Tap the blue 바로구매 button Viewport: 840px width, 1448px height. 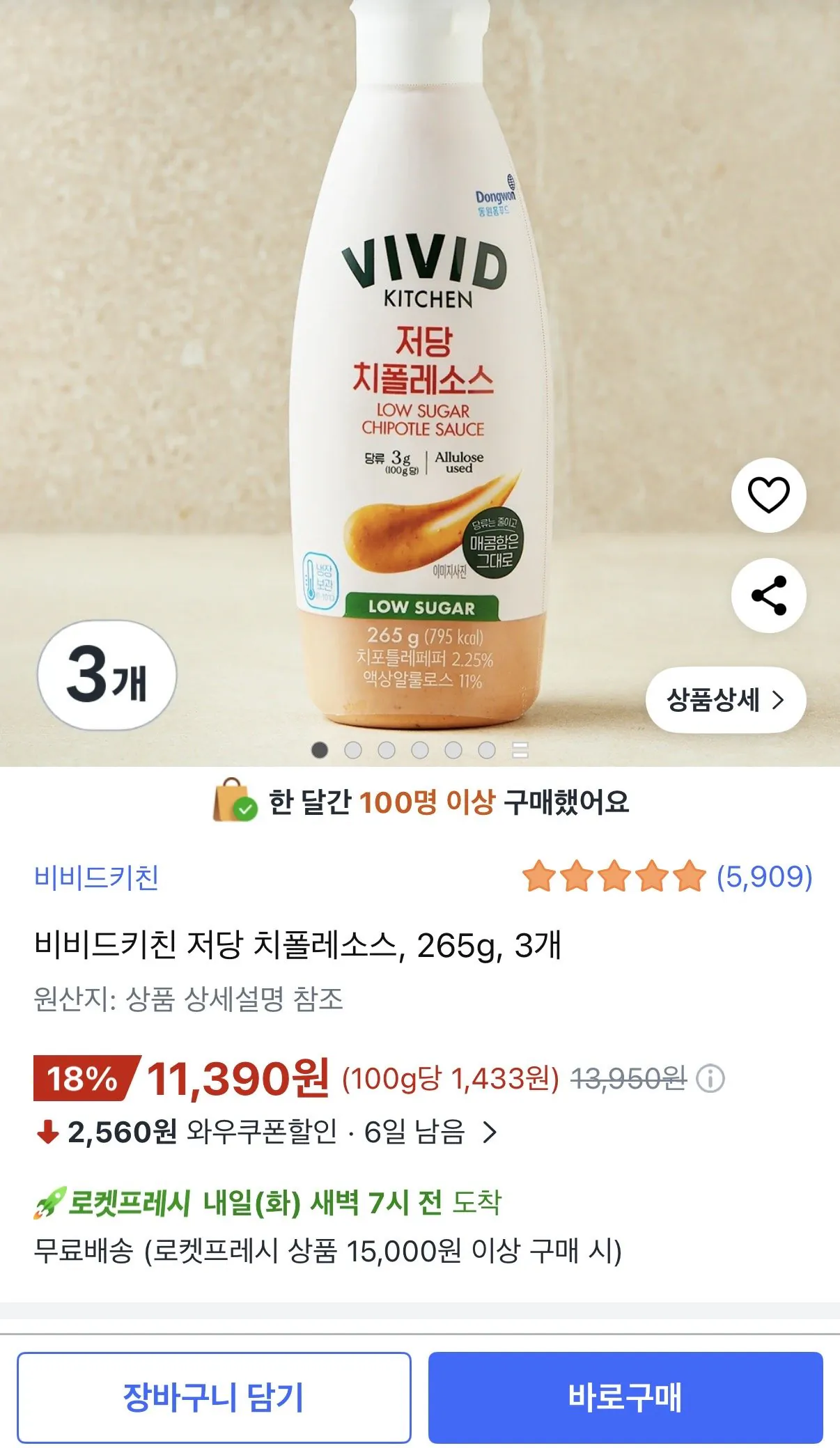pyautogui.click(x=626, y=1396)
